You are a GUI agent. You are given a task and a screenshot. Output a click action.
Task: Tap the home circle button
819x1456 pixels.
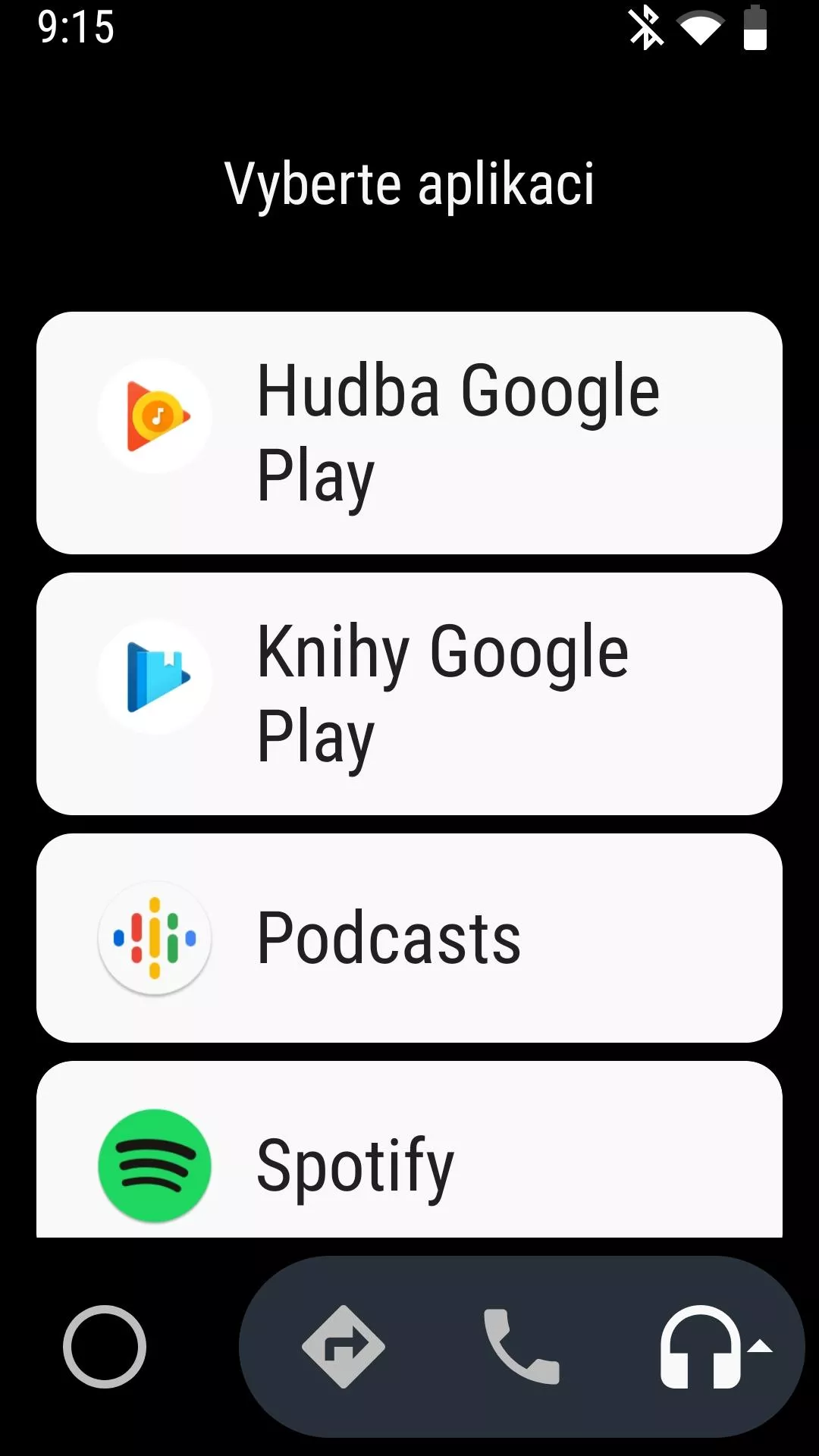click(x=105, y=1347)
